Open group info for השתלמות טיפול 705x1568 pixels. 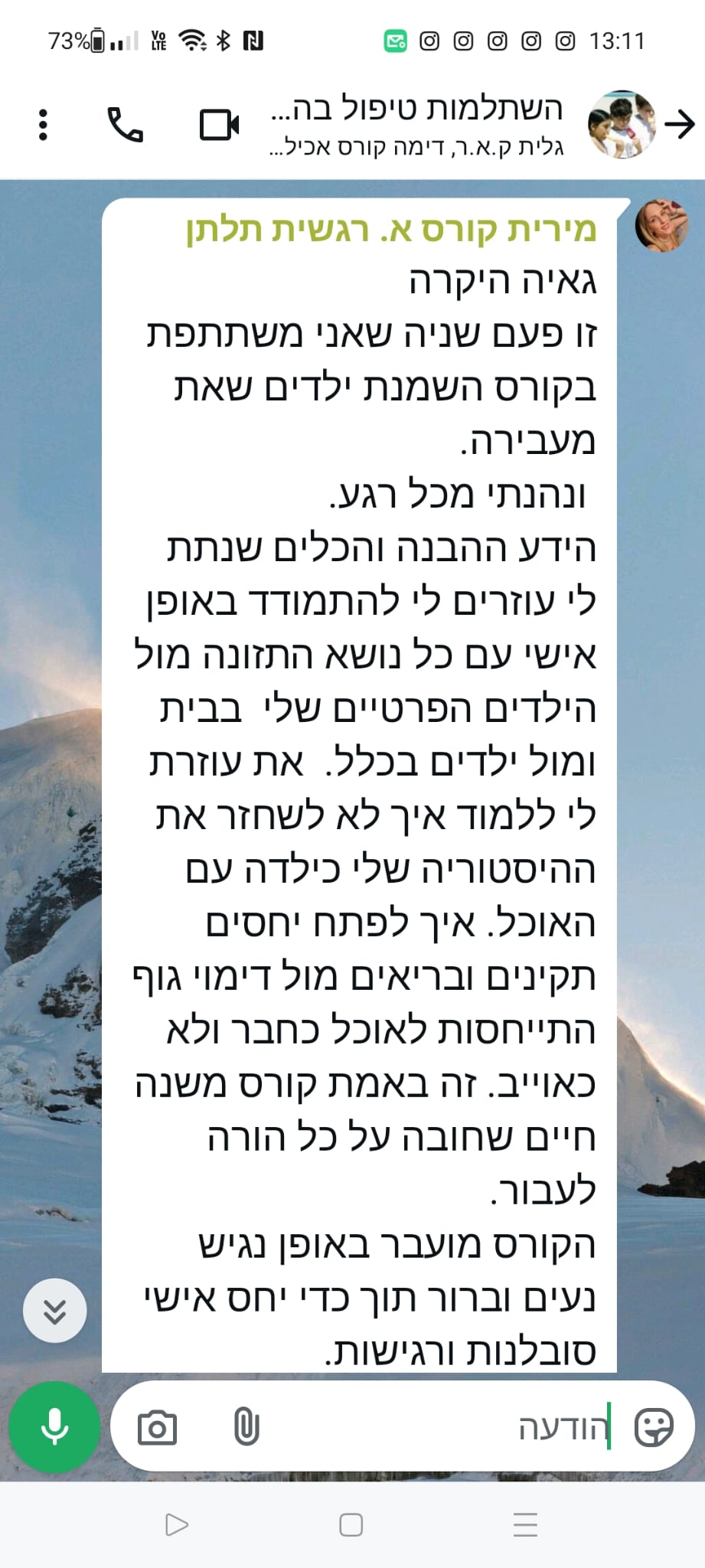click(x=417, y=126)
